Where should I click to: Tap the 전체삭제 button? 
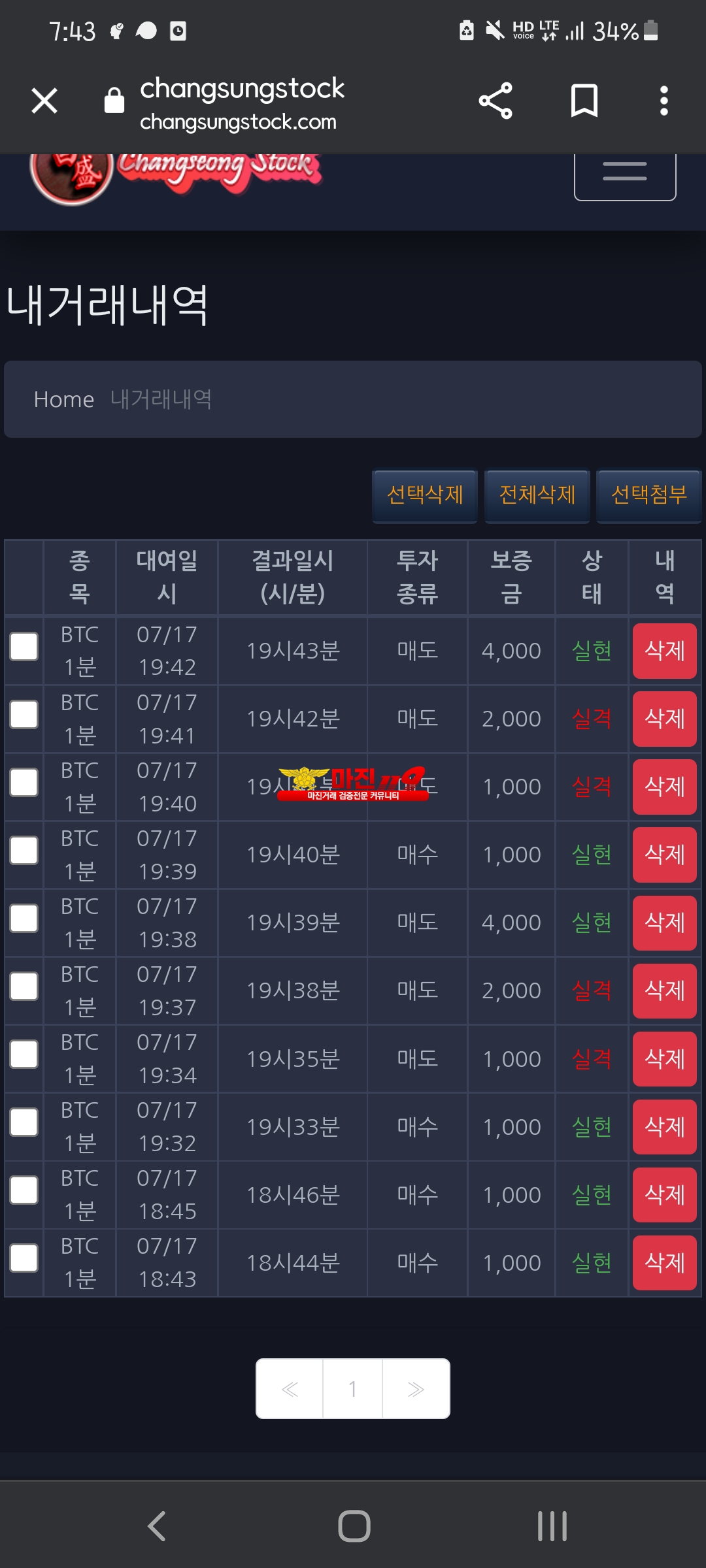pos(537,495)
